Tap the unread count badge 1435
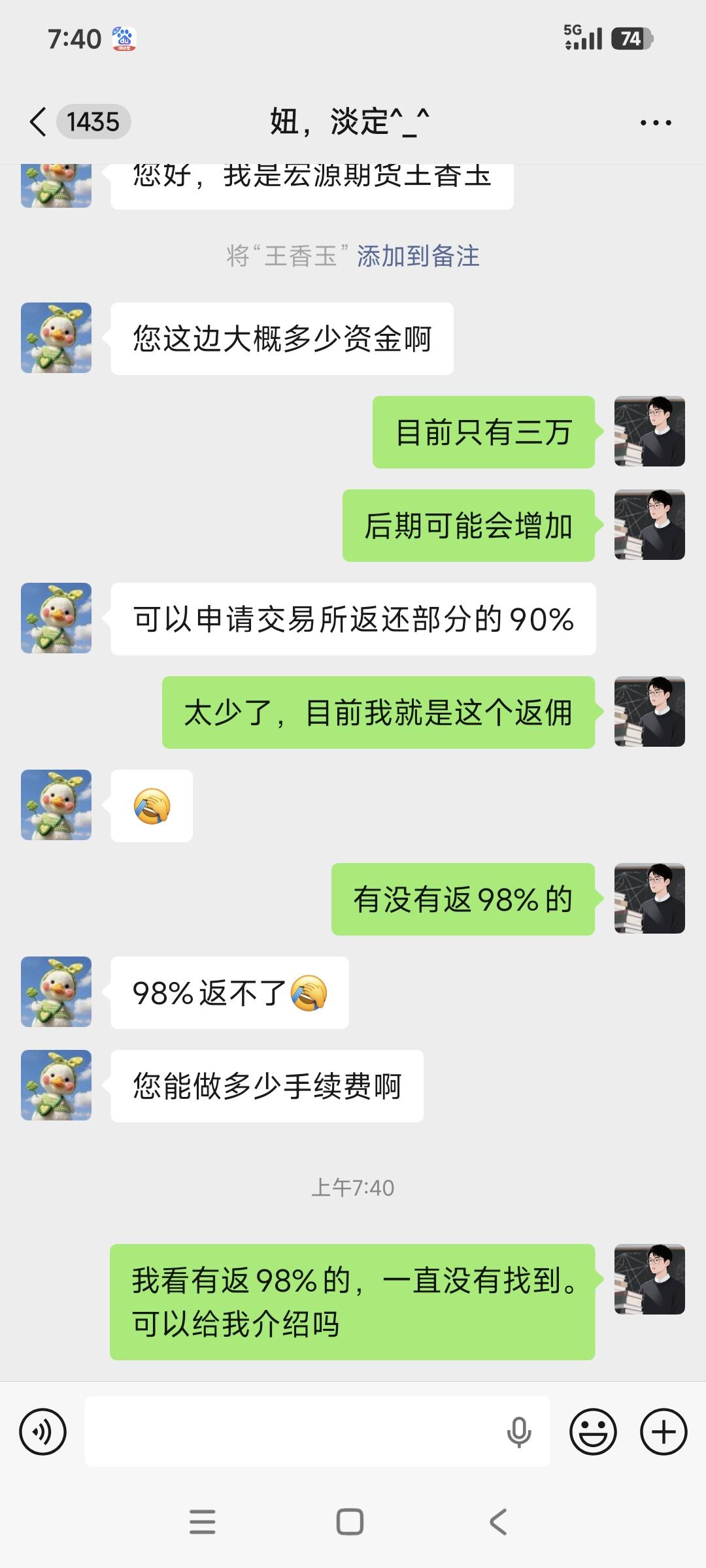Viewport: 706px width, 1568px height. [93, 122]
